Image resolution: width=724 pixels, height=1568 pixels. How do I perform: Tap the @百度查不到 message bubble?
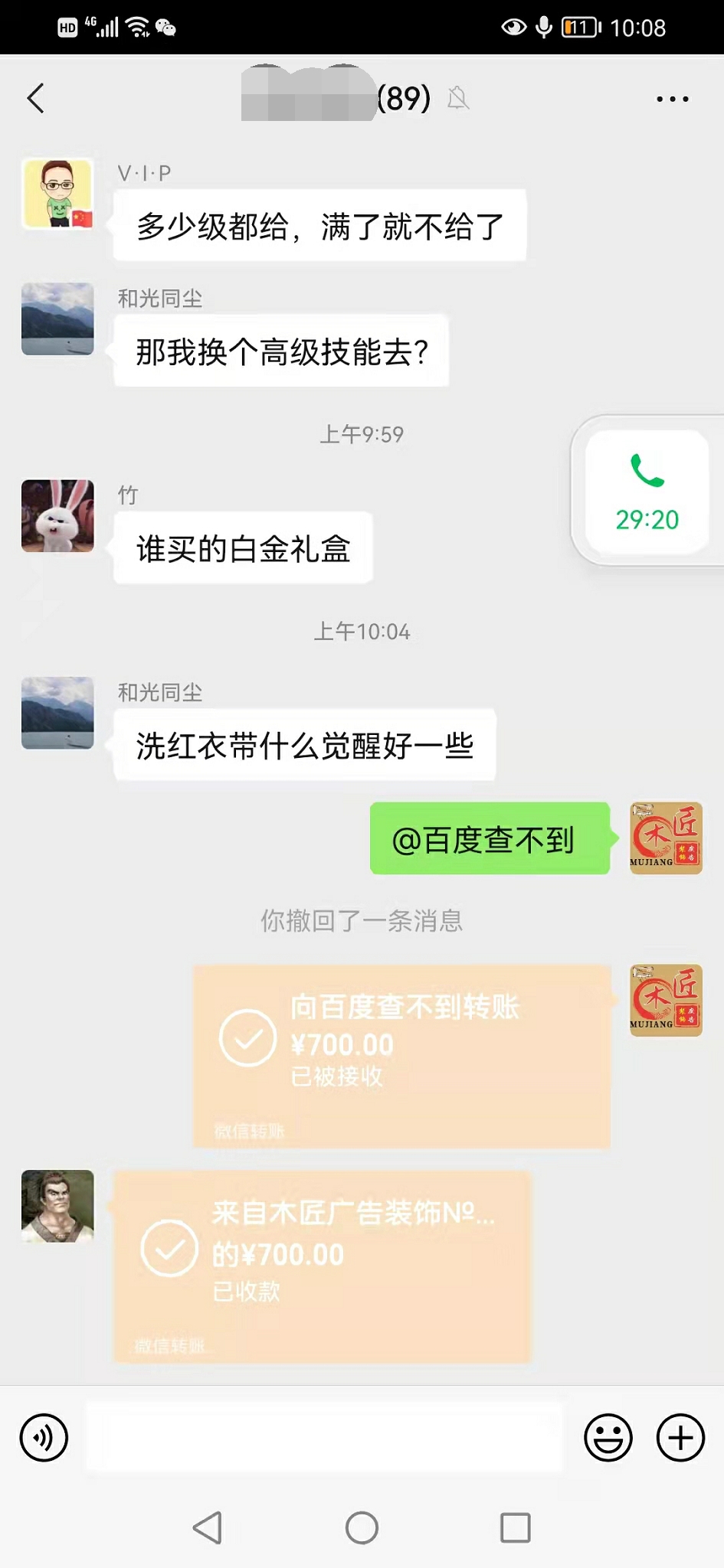[x=489, y=839]
